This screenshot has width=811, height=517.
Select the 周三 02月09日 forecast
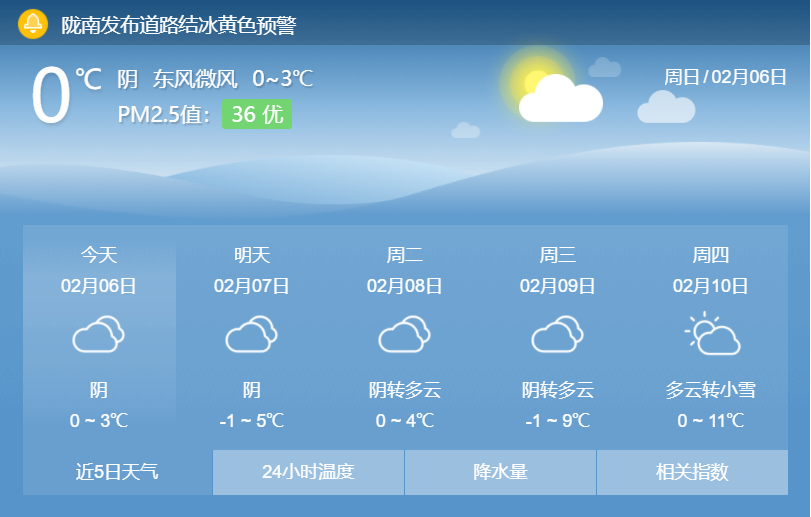[558, 337]
